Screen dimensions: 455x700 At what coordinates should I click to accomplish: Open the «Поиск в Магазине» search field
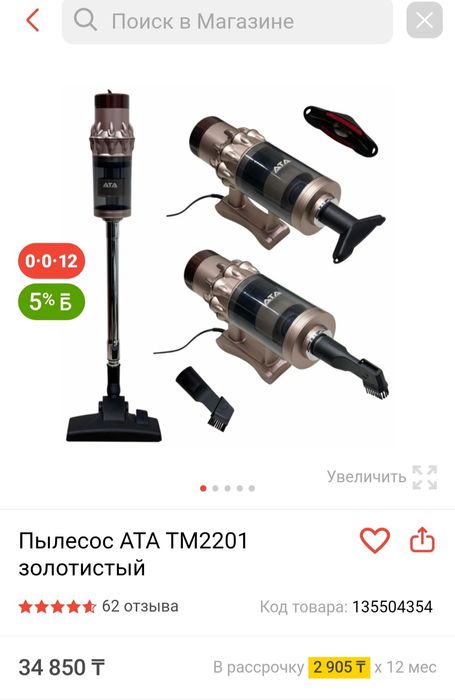227,21
